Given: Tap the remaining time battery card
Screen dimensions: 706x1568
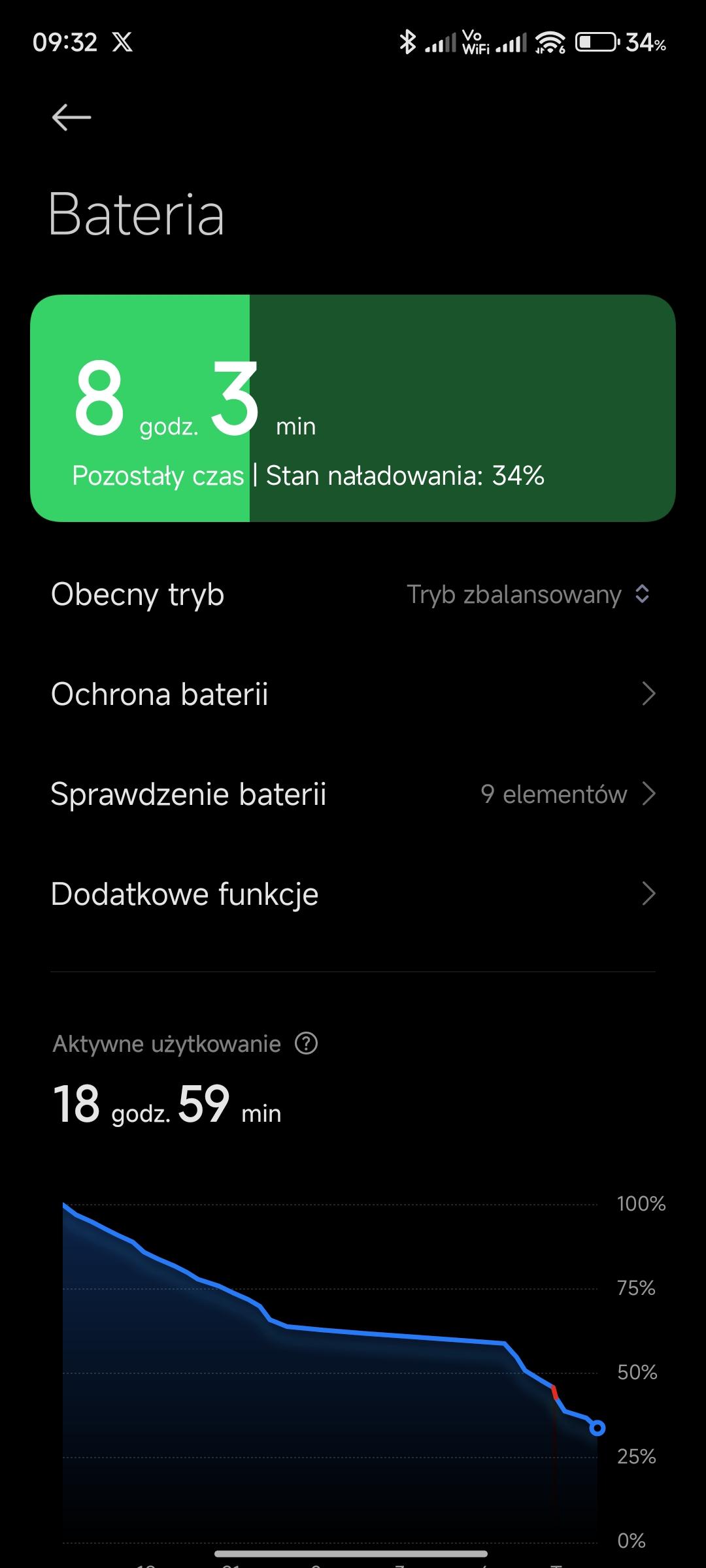Looking at the screenshot, I should tap(353, 408).
